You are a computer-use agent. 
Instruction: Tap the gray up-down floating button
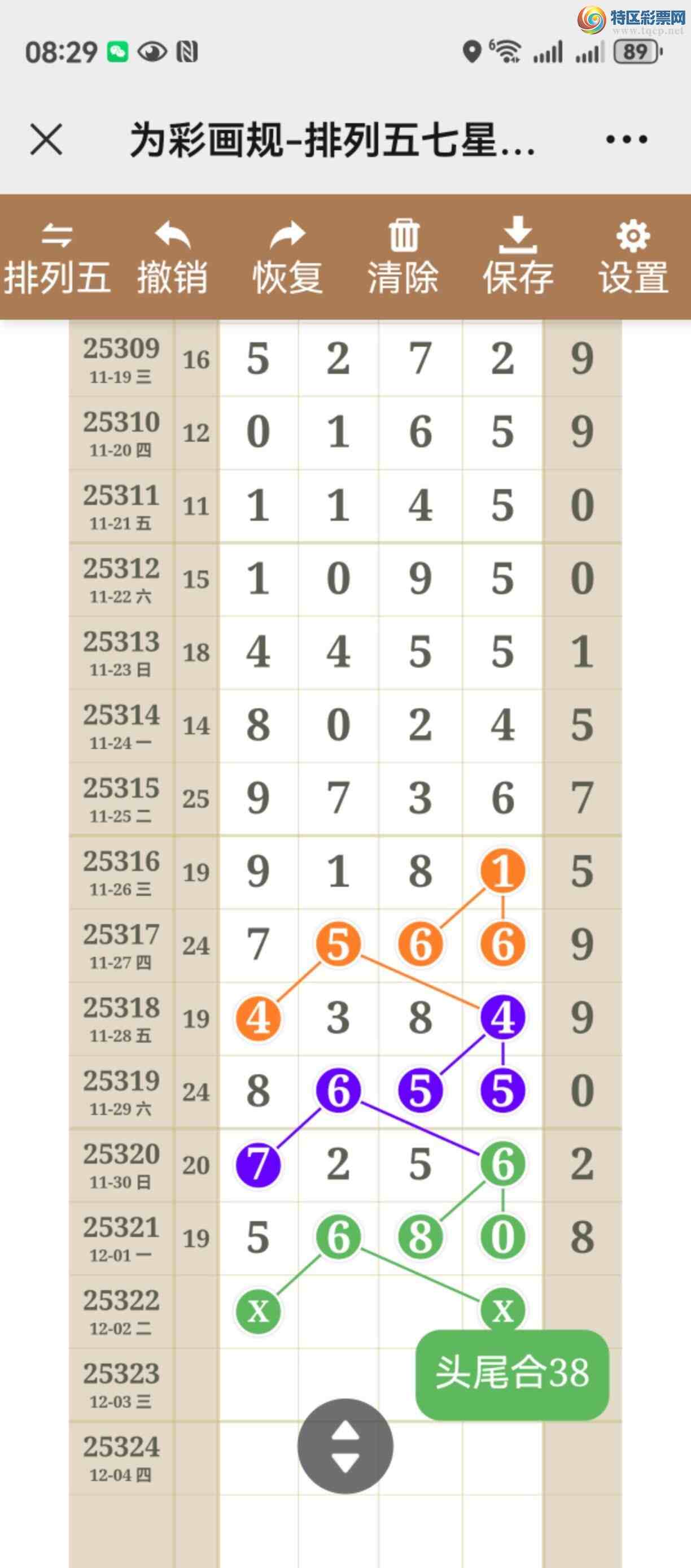(345, 1446)
